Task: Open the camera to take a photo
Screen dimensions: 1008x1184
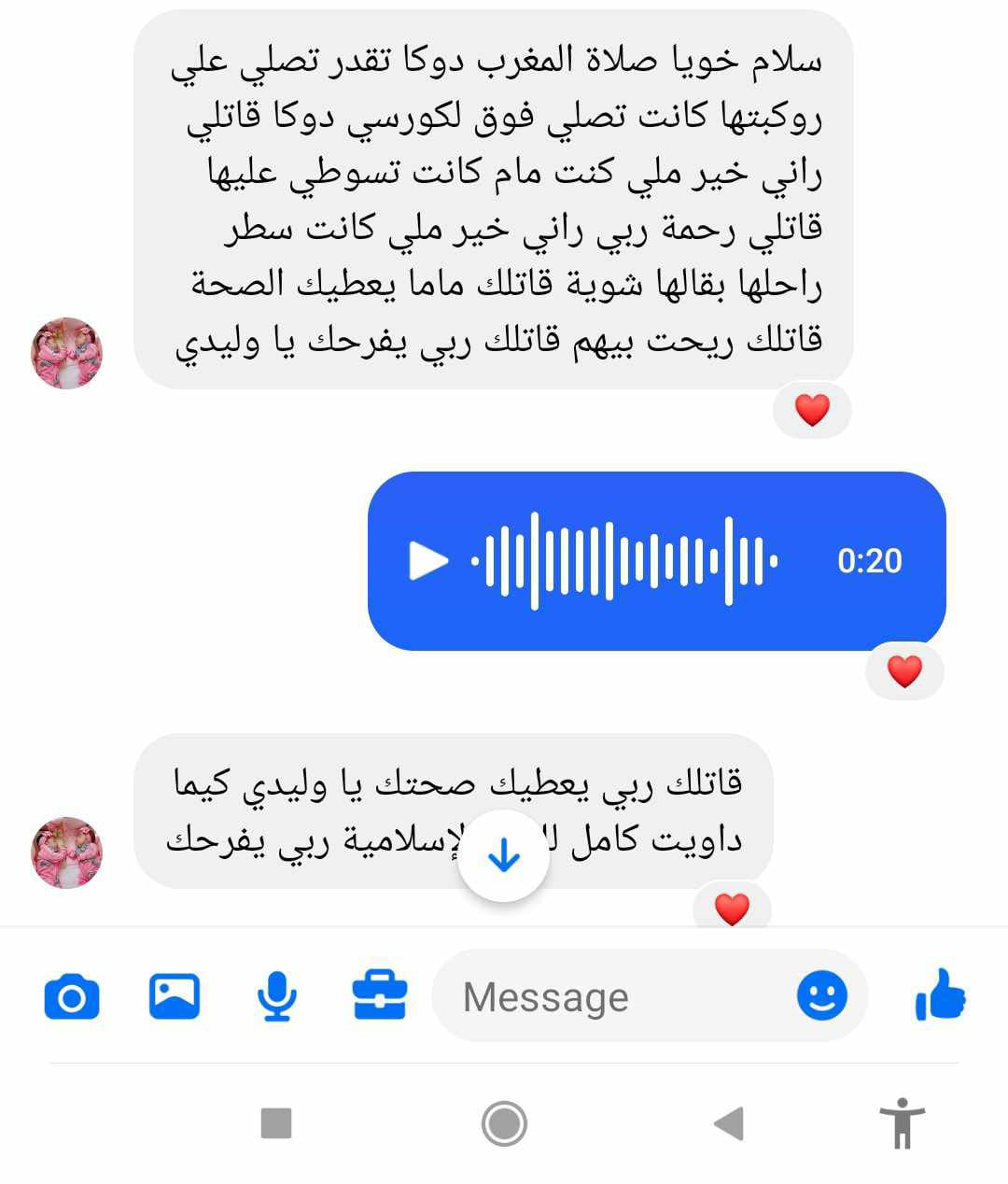Action: click(72, 996)
